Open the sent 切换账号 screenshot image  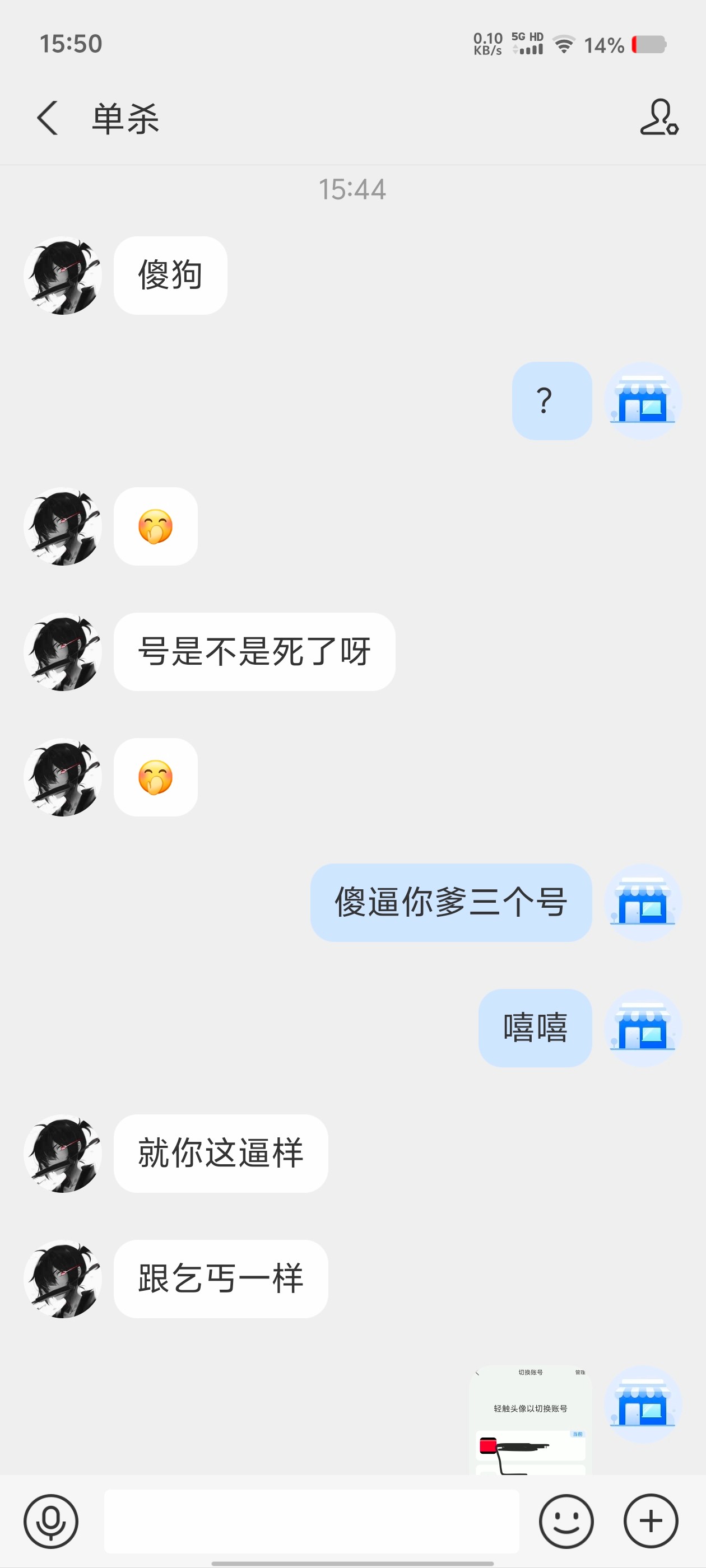click(530, 1420)
